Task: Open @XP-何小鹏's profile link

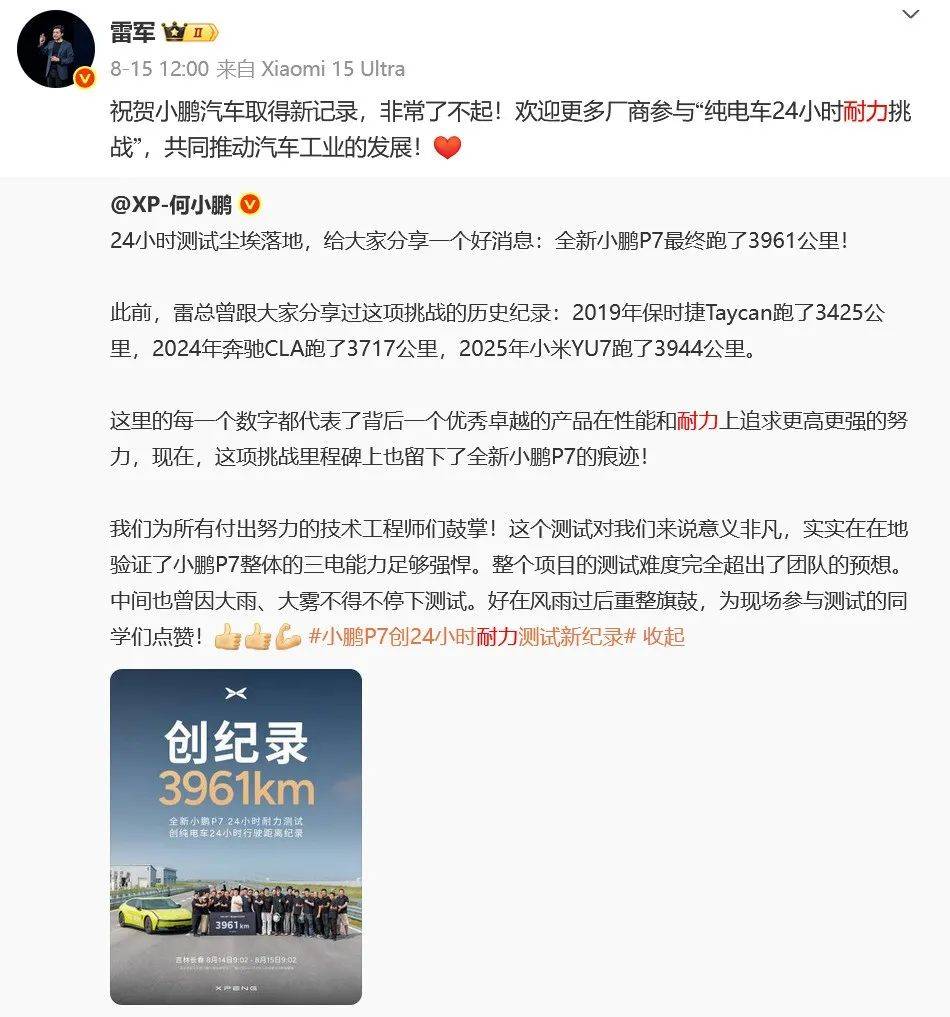Action: [x=171, y=205]
